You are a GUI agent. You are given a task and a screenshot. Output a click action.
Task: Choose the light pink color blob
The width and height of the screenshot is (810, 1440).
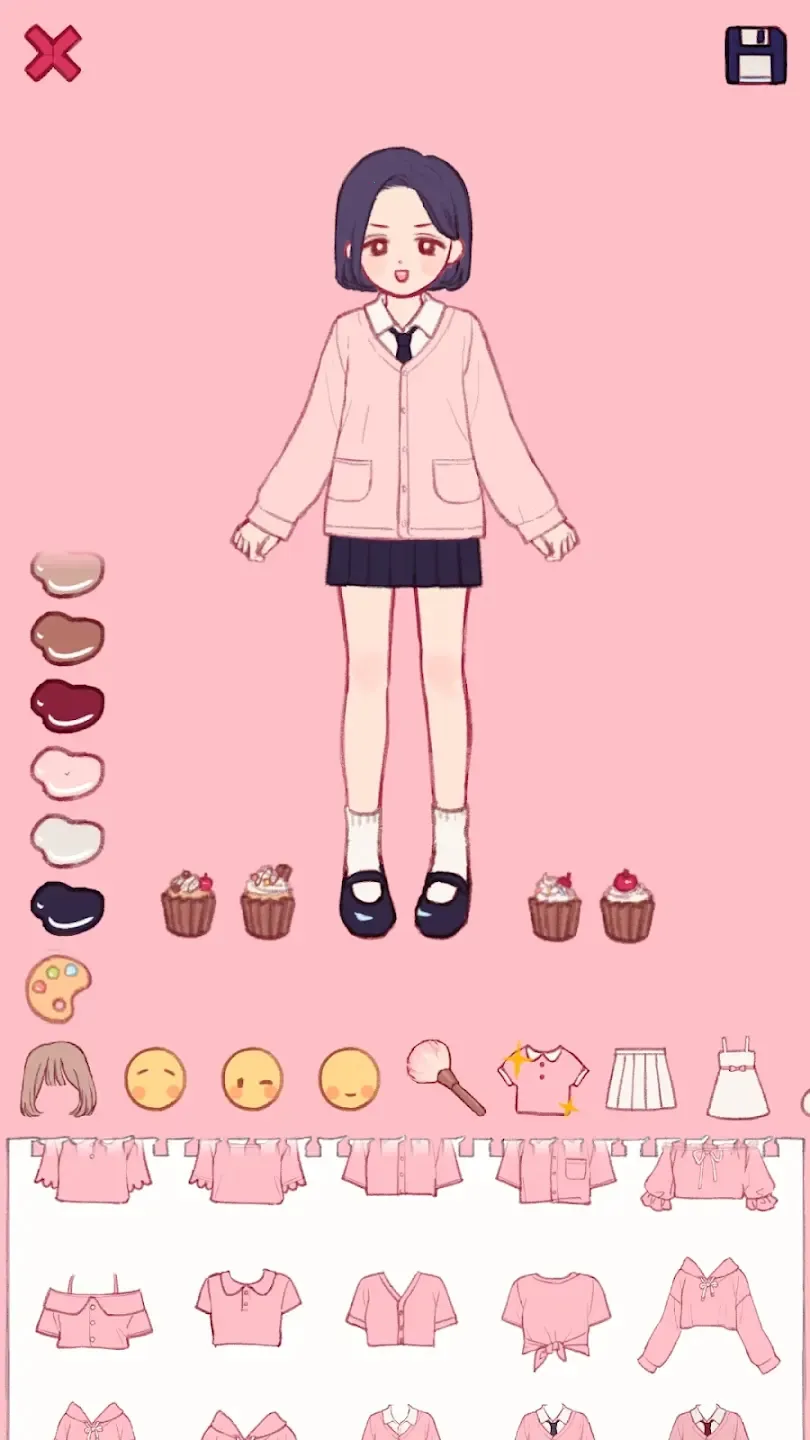(x=67, y=773)
